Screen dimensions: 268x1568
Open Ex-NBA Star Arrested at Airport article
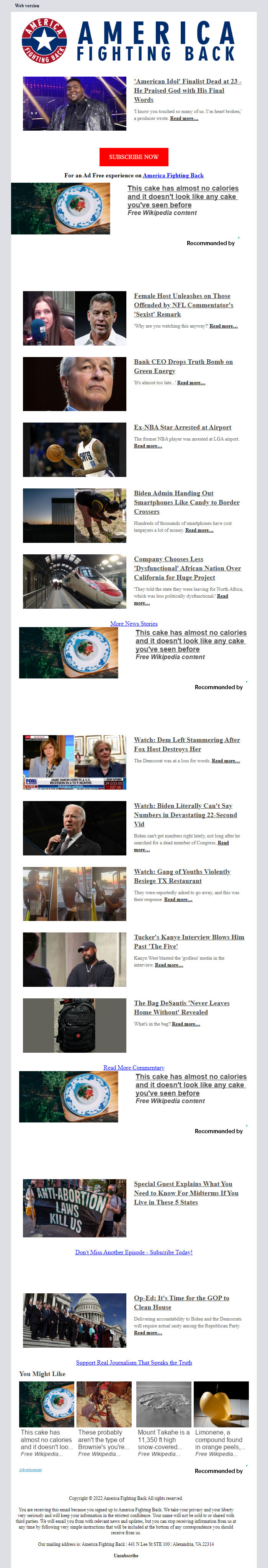[182, 427]
